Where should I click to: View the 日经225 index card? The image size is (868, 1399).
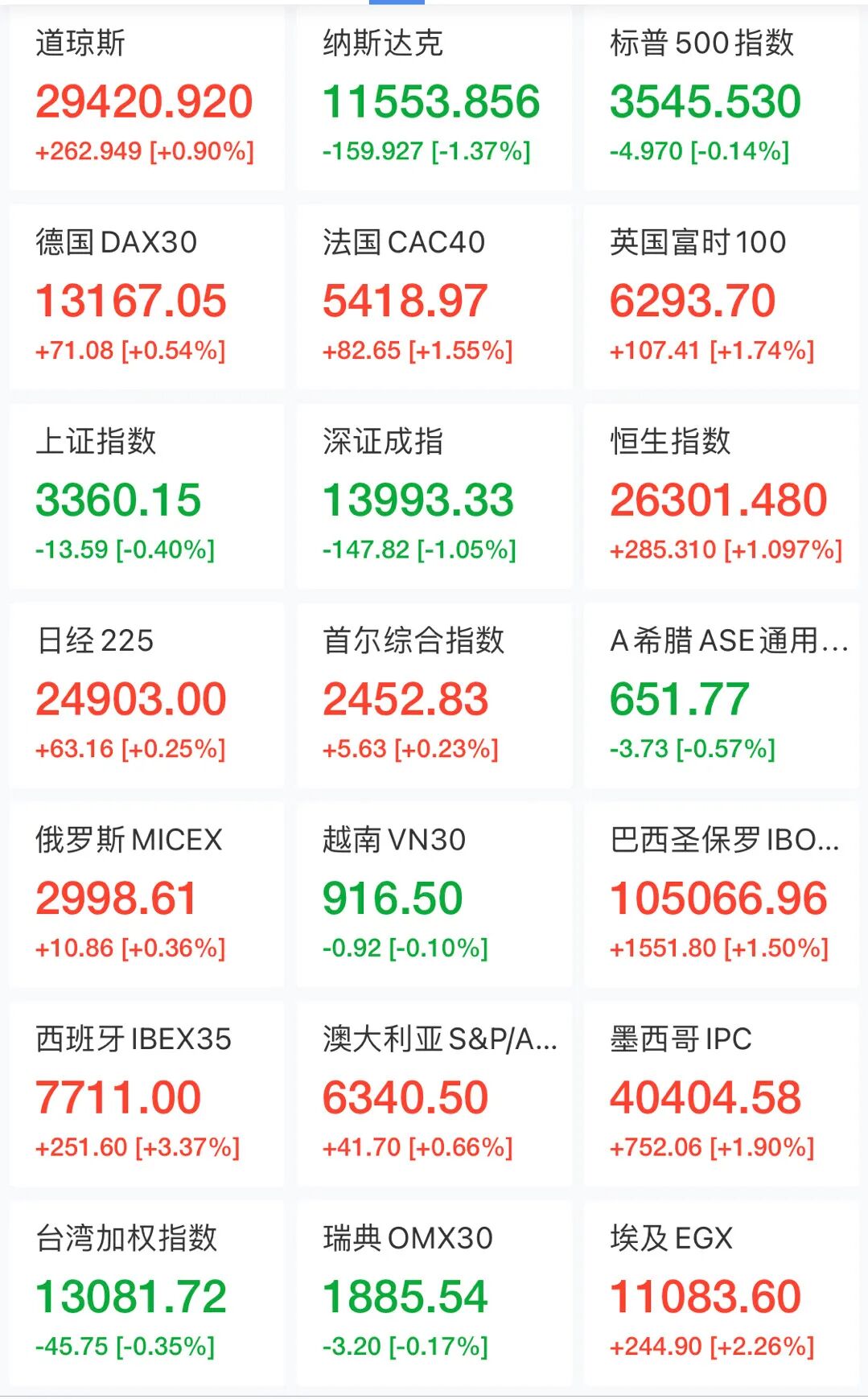pos(146,696)
